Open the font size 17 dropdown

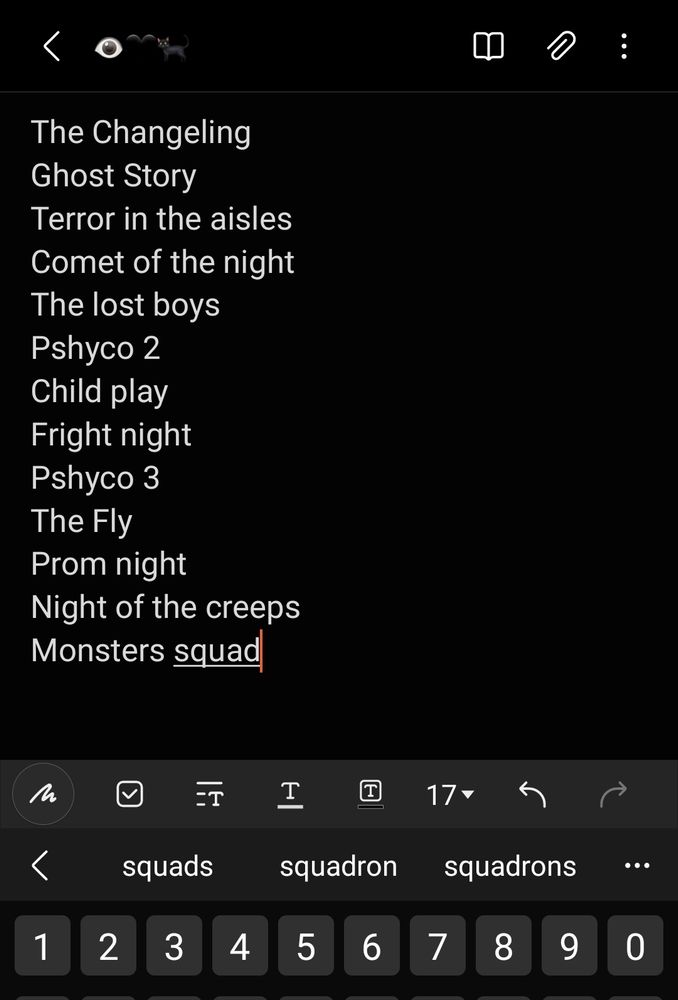(450, 795)
